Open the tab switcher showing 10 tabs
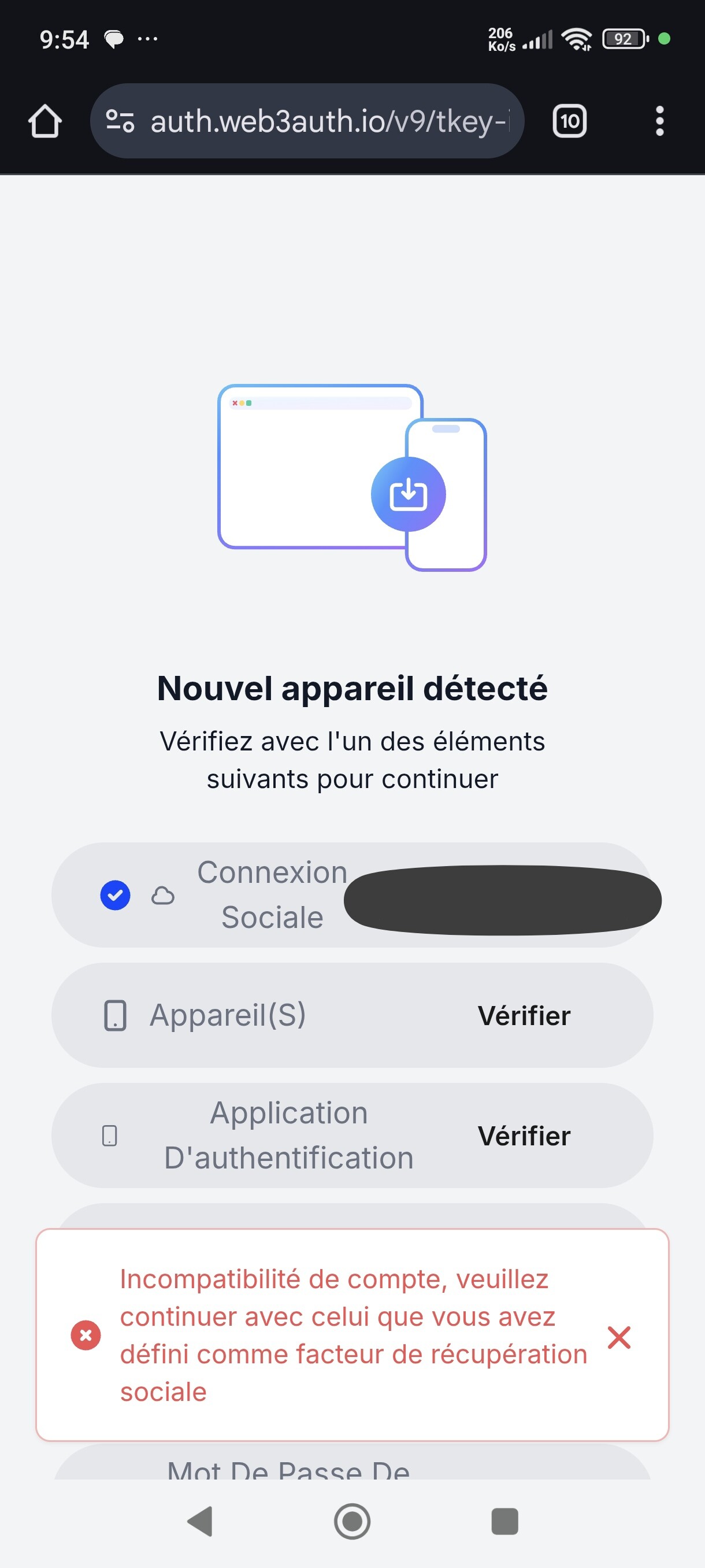 [569, 120]
